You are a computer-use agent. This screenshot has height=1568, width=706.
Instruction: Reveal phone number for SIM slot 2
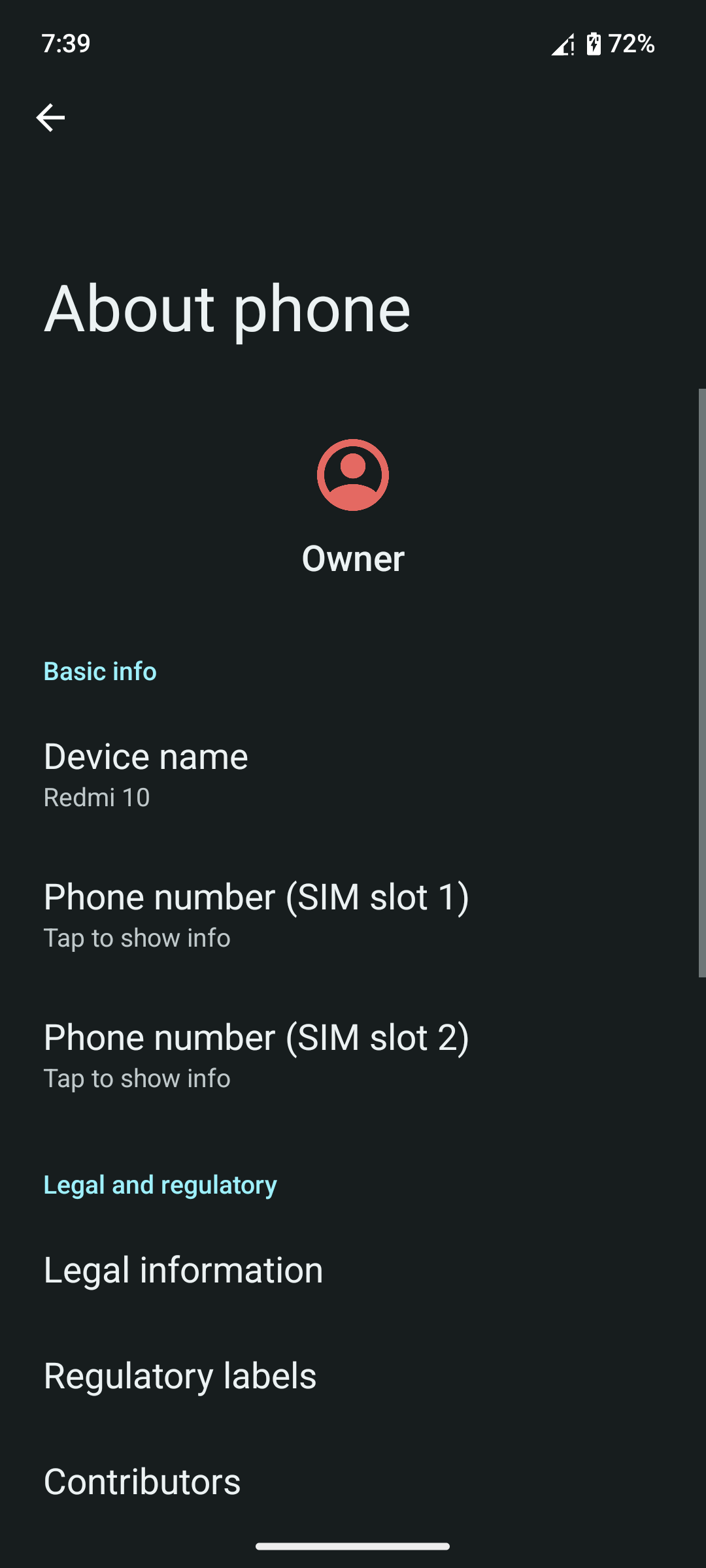tap(353, 1055)
